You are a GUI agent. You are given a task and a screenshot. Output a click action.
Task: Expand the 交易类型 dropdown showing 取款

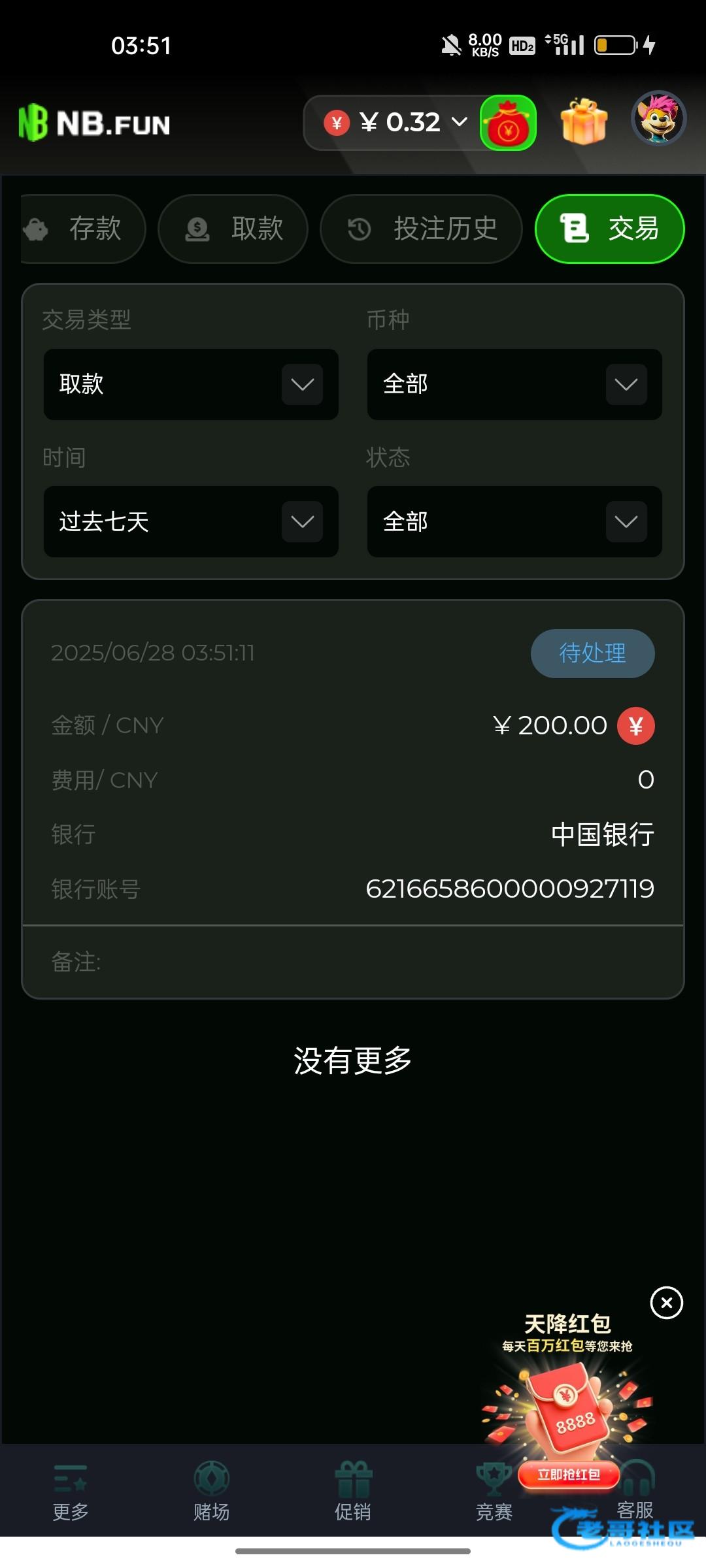[191, 384]
